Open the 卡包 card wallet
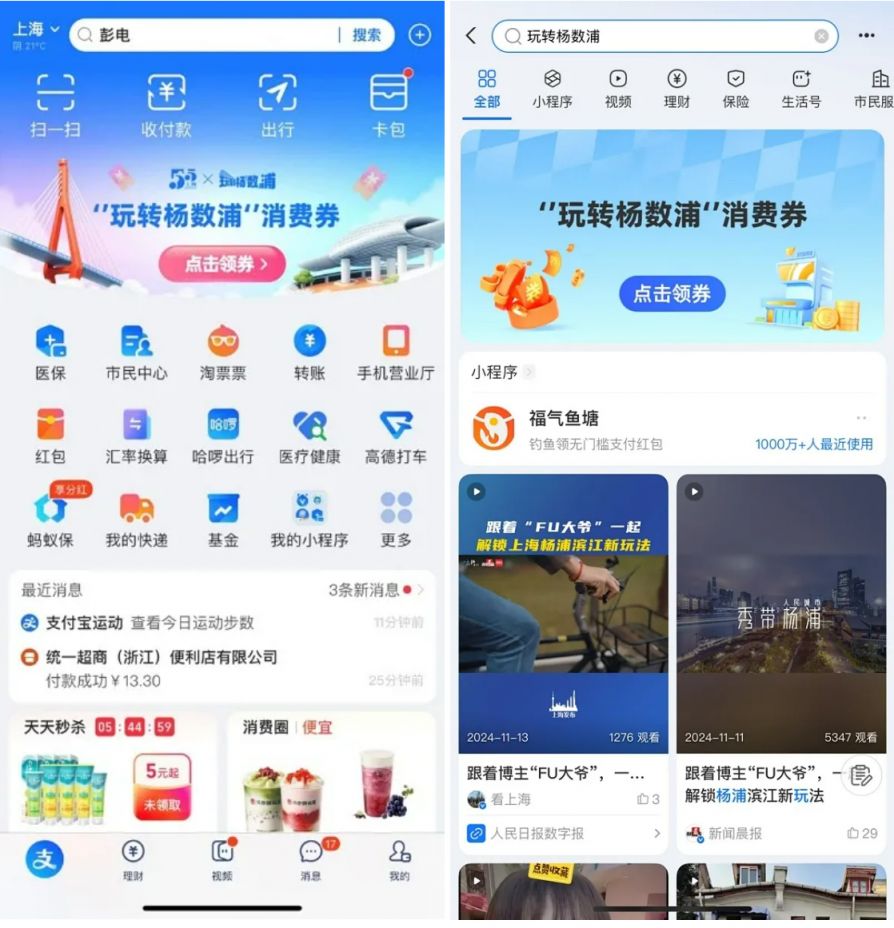 pos(388,102)
